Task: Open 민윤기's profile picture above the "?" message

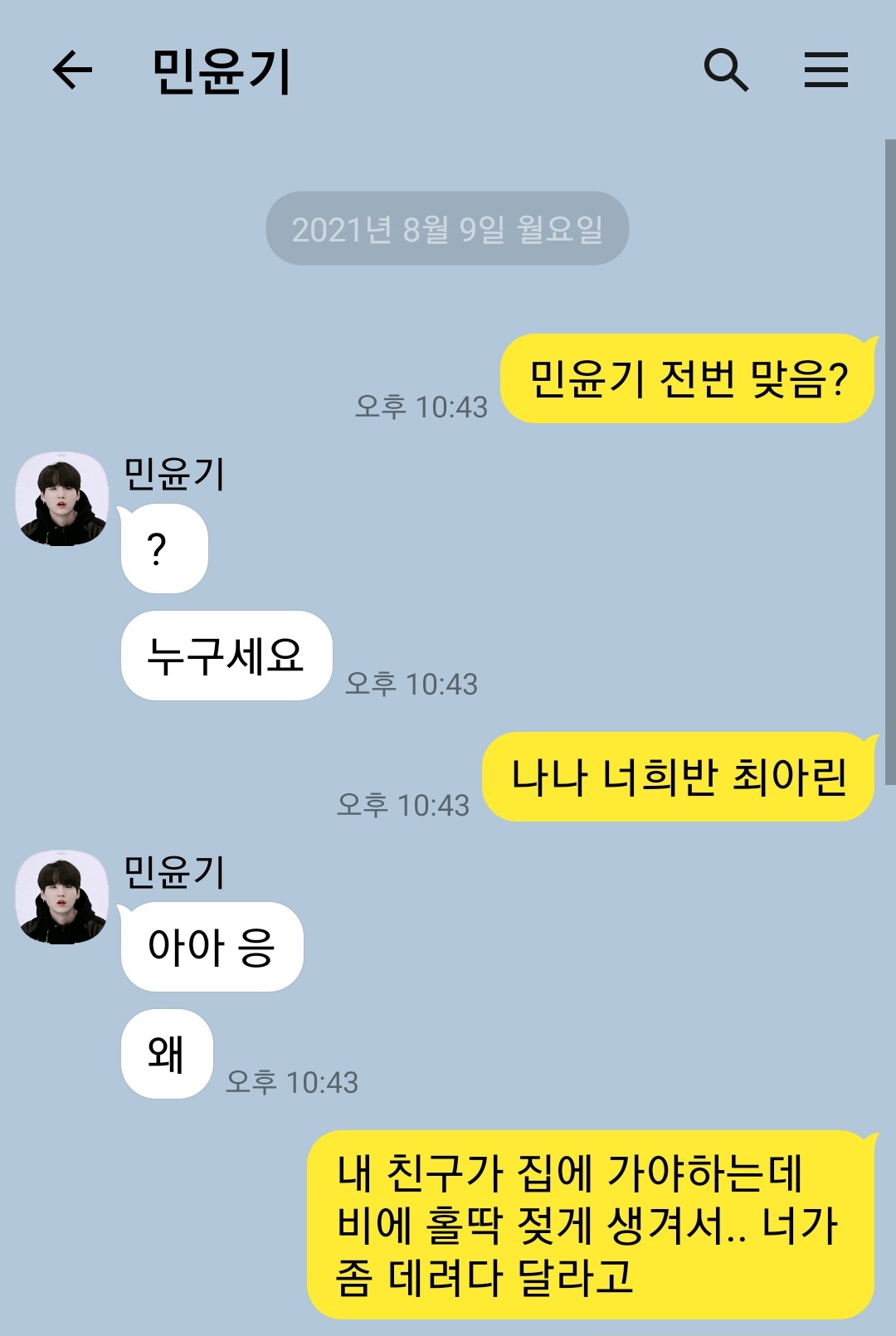Action: (62, 499)
